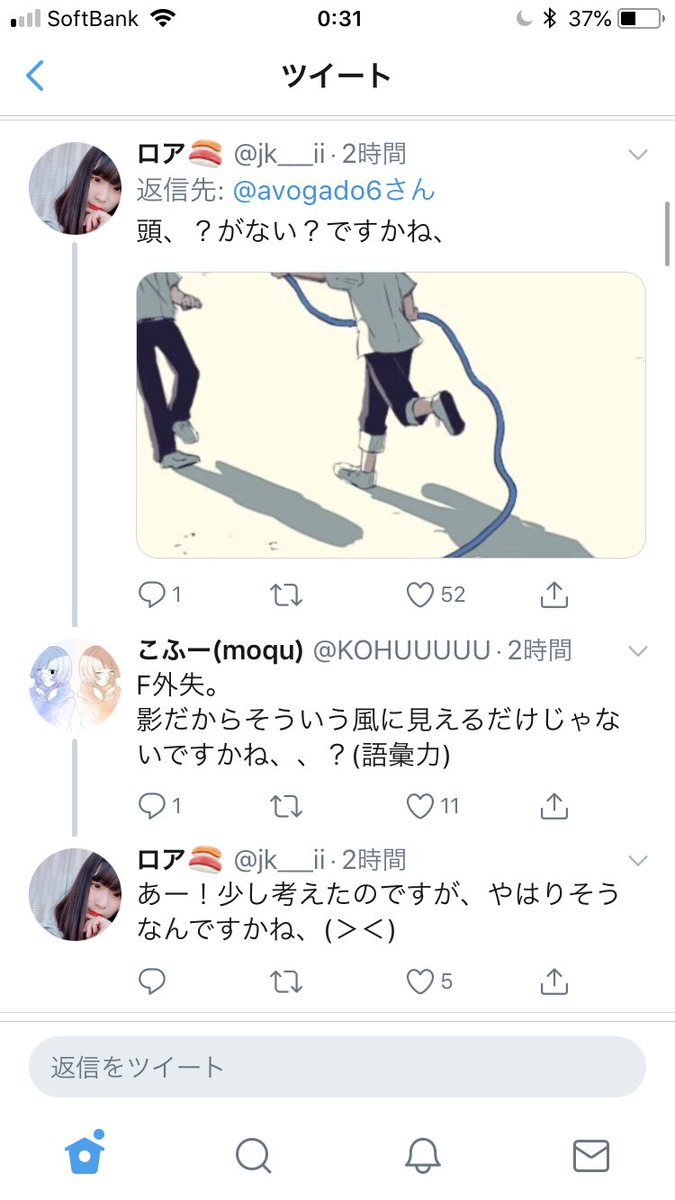Tap the 返信をツイート reply field
This screenshot has width=675, height=1200.
click(337, 1067)
